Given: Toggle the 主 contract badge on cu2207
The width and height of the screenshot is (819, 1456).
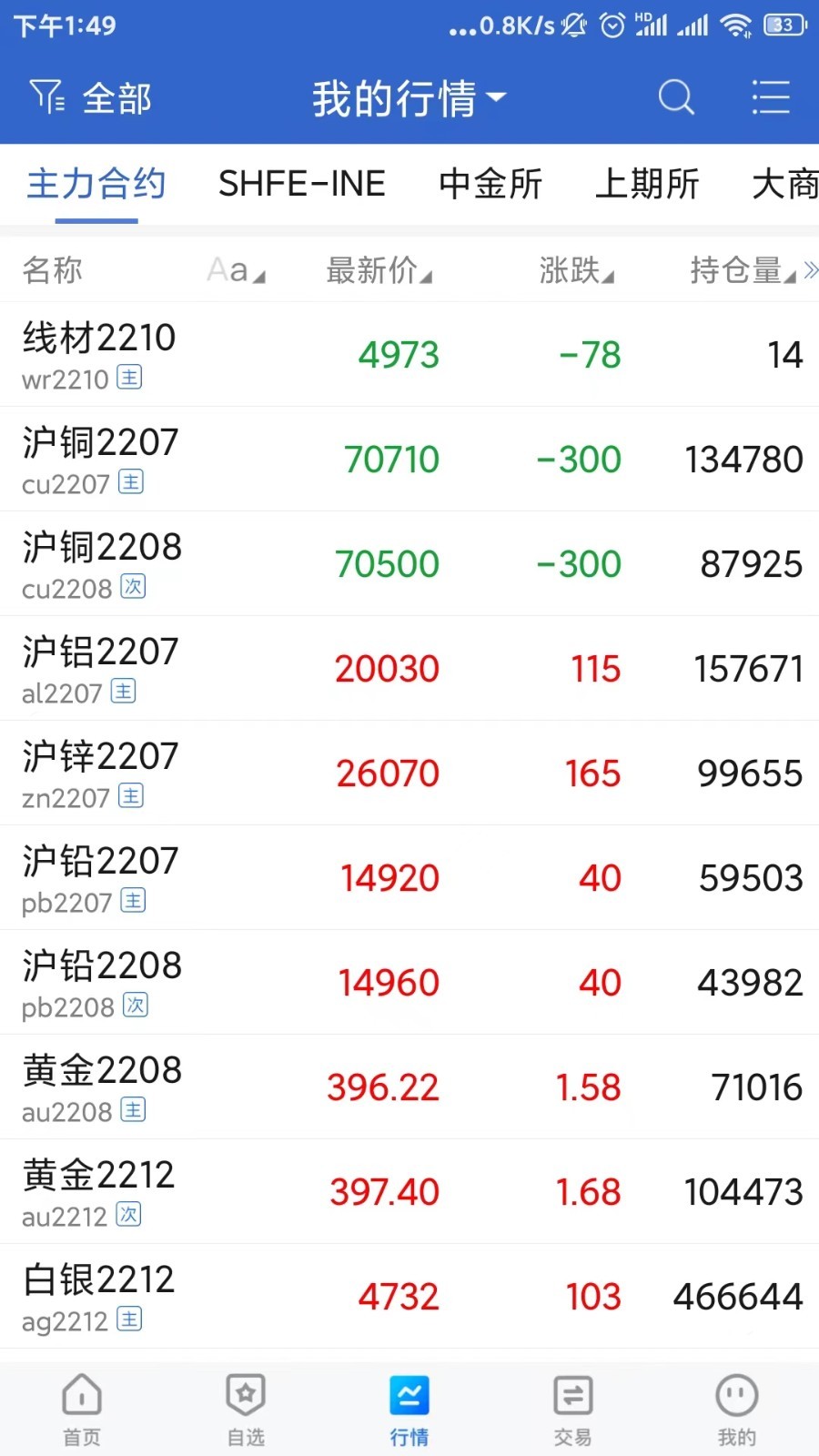Looking at the screenshot, I should tap(132, 483).
